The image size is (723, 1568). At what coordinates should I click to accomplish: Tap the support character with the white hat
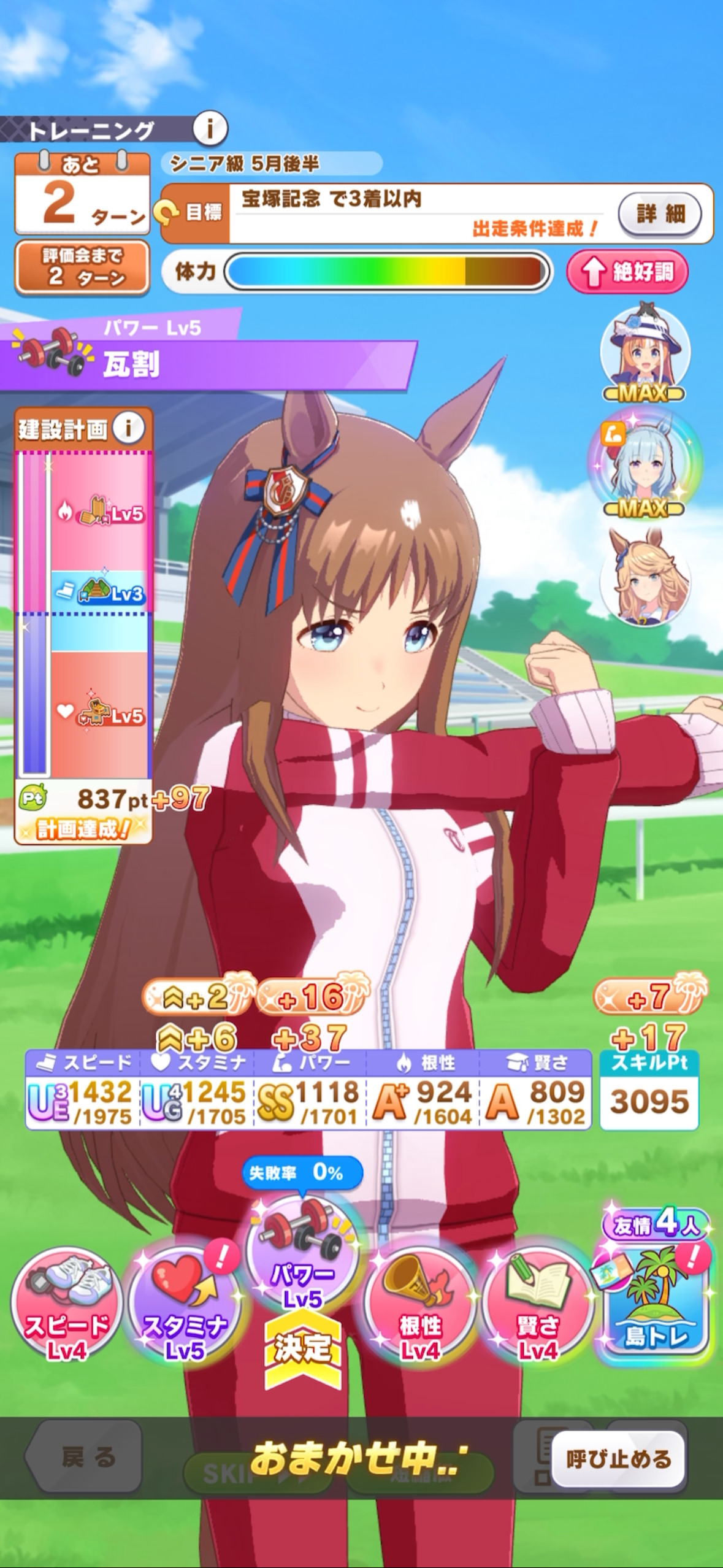(644, 352)
